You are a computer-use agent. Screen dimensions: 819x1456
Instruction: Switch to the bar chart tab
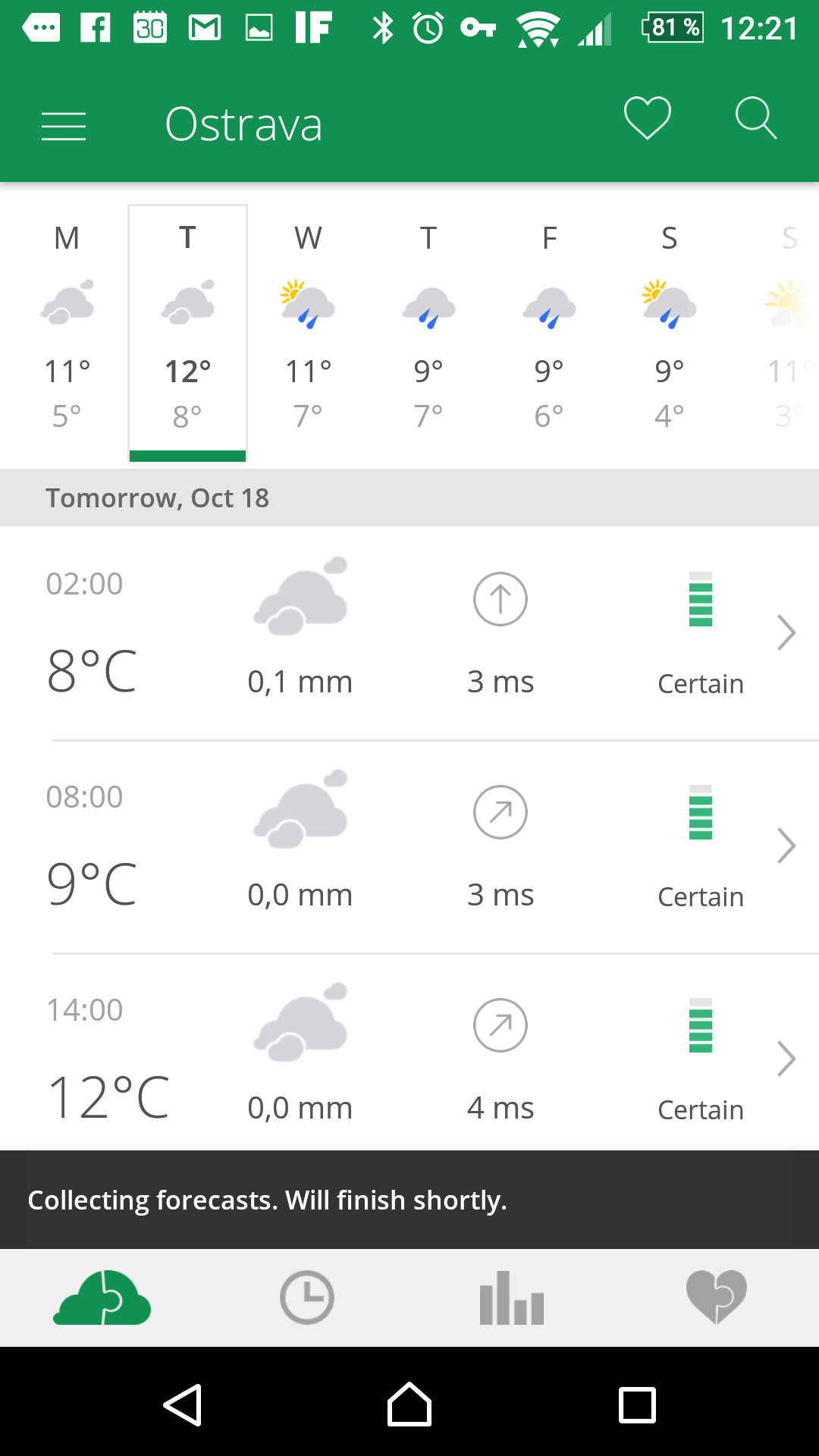[512, 1298]
